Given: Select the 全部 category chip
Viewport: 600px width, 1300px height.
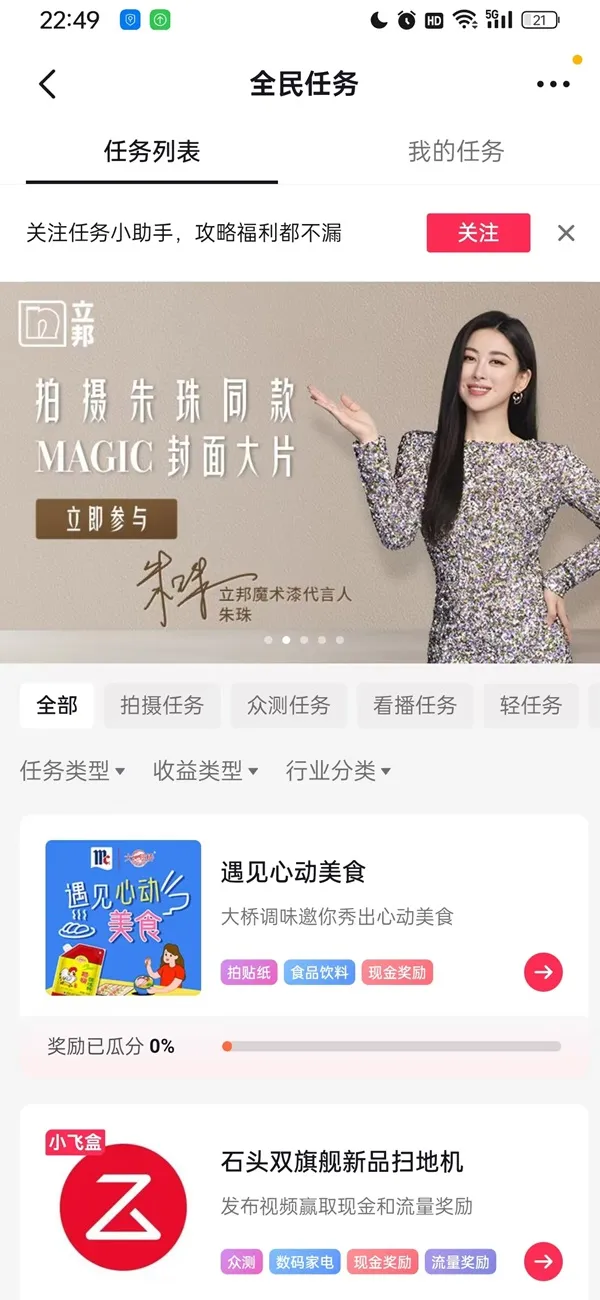Looking at the screenshot, I should click(x=57, y=705).
